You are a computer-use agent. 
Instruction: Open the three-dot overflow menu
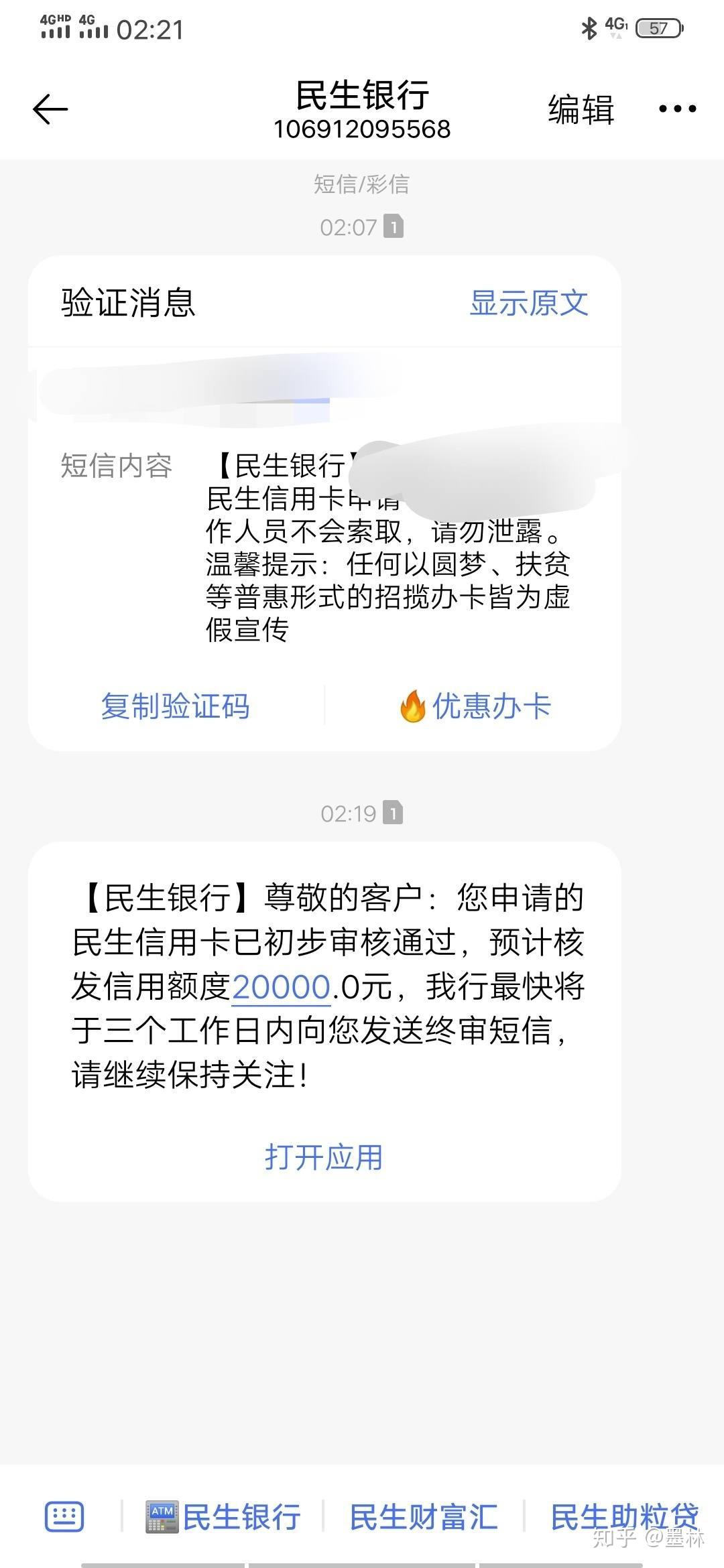[677, 109]
